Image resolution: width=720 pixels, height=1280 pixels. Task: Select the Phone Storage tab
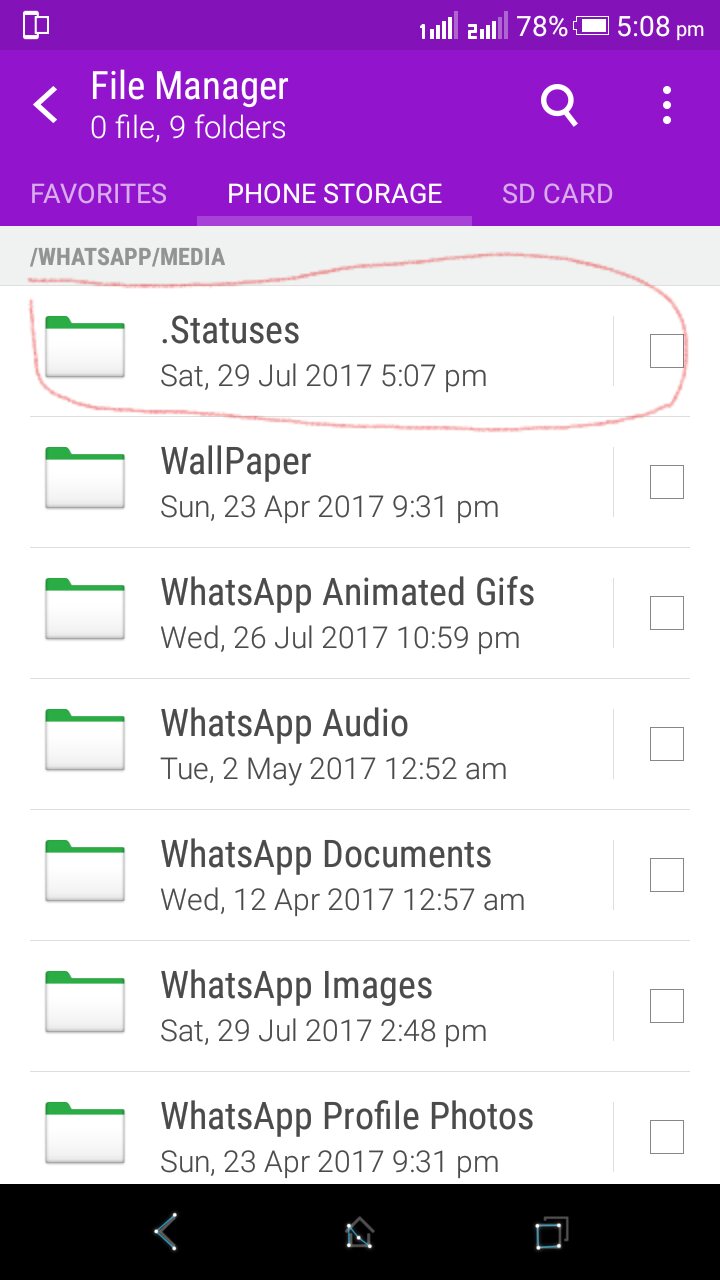(334, 194)
